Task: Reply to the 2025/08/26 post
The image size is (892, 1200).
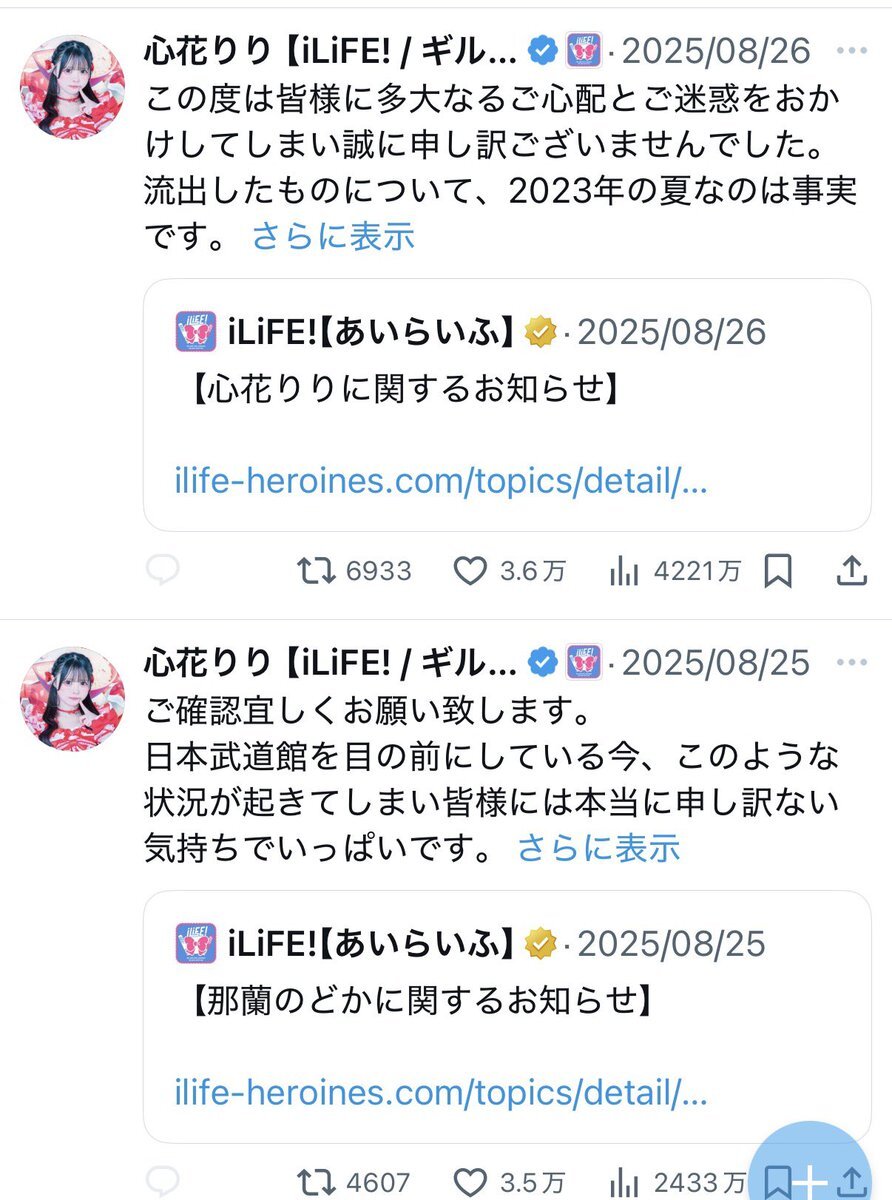Action: tap(163, 571)
